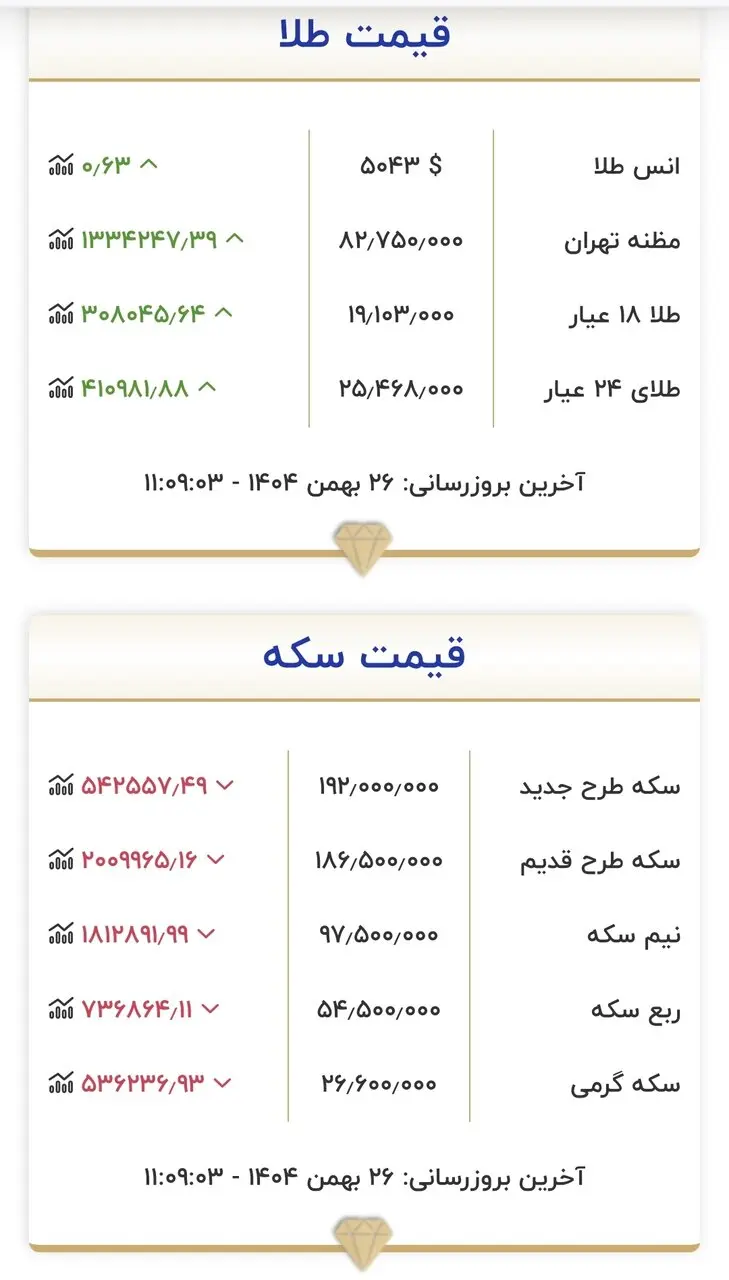
Task: Expand the chevron next to سکه طرح قدیم change
Action: 217,858
